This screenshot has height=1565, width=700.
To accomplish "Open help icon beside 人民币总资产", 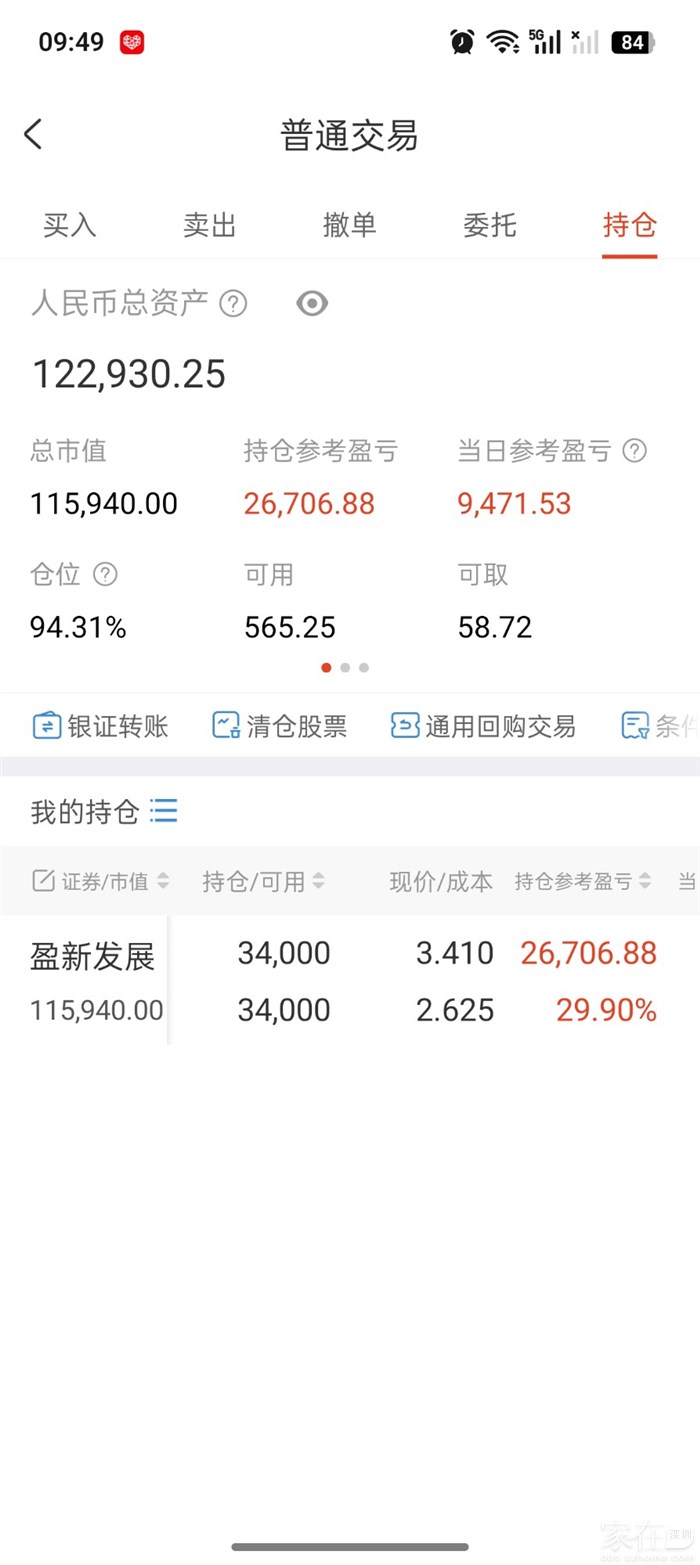I will click(x=233, y=303).
